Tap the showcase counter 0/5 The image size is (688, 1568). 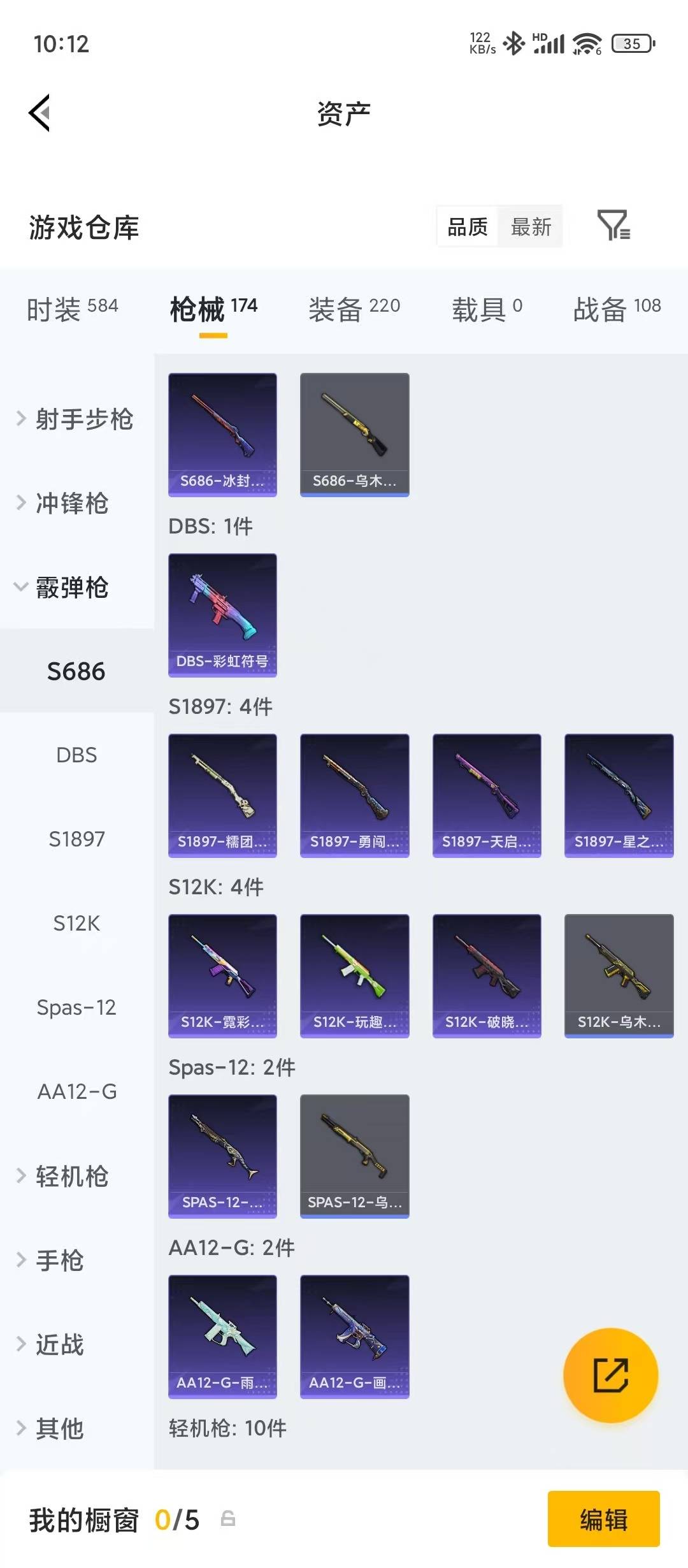pos(176,1520)
